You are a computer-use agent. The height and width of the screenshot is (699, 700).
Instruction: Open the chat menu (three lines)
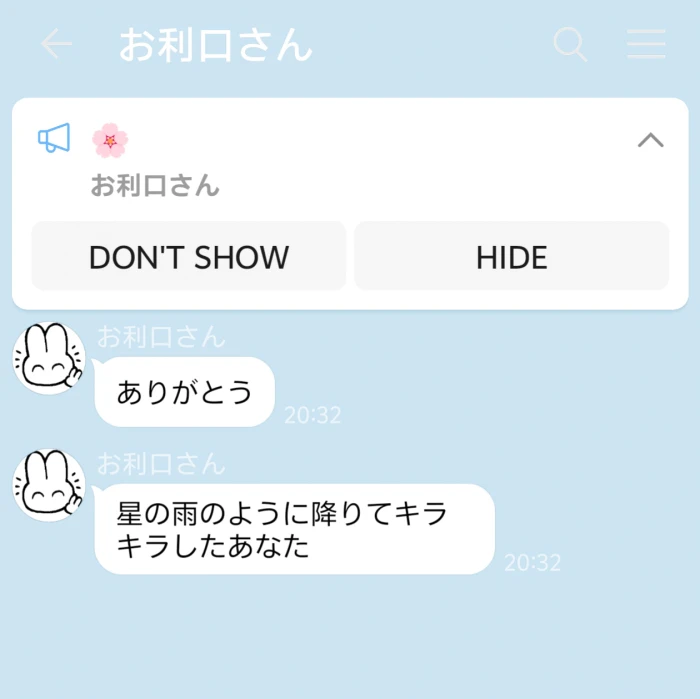coord(646,44)
